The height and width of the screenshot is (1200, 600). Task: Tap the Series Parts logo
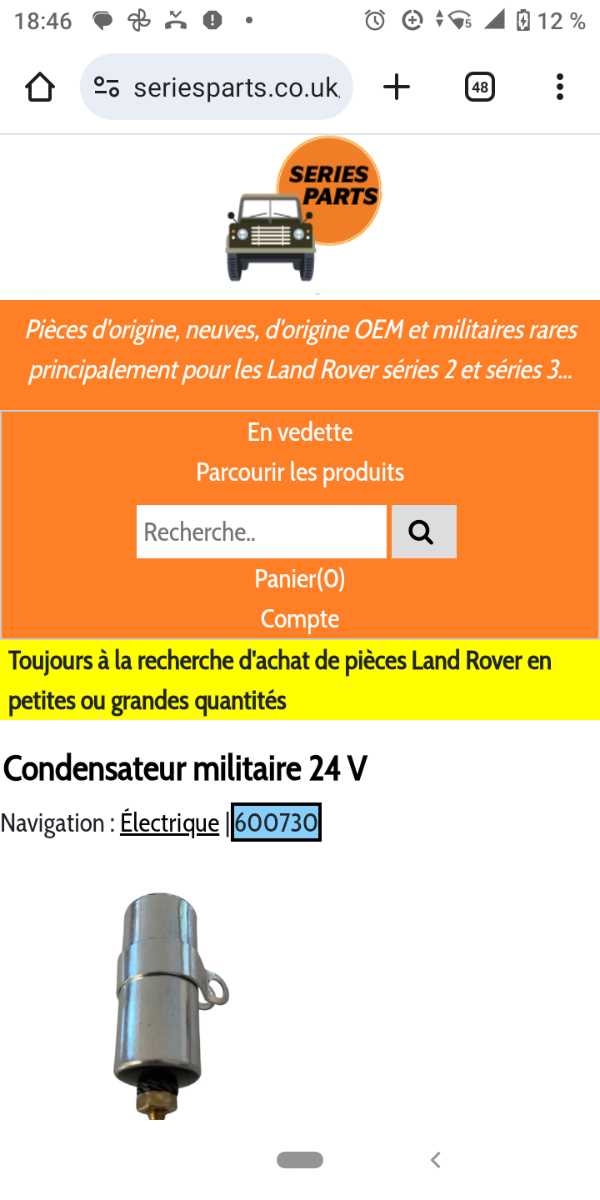(x=302, y=211)
